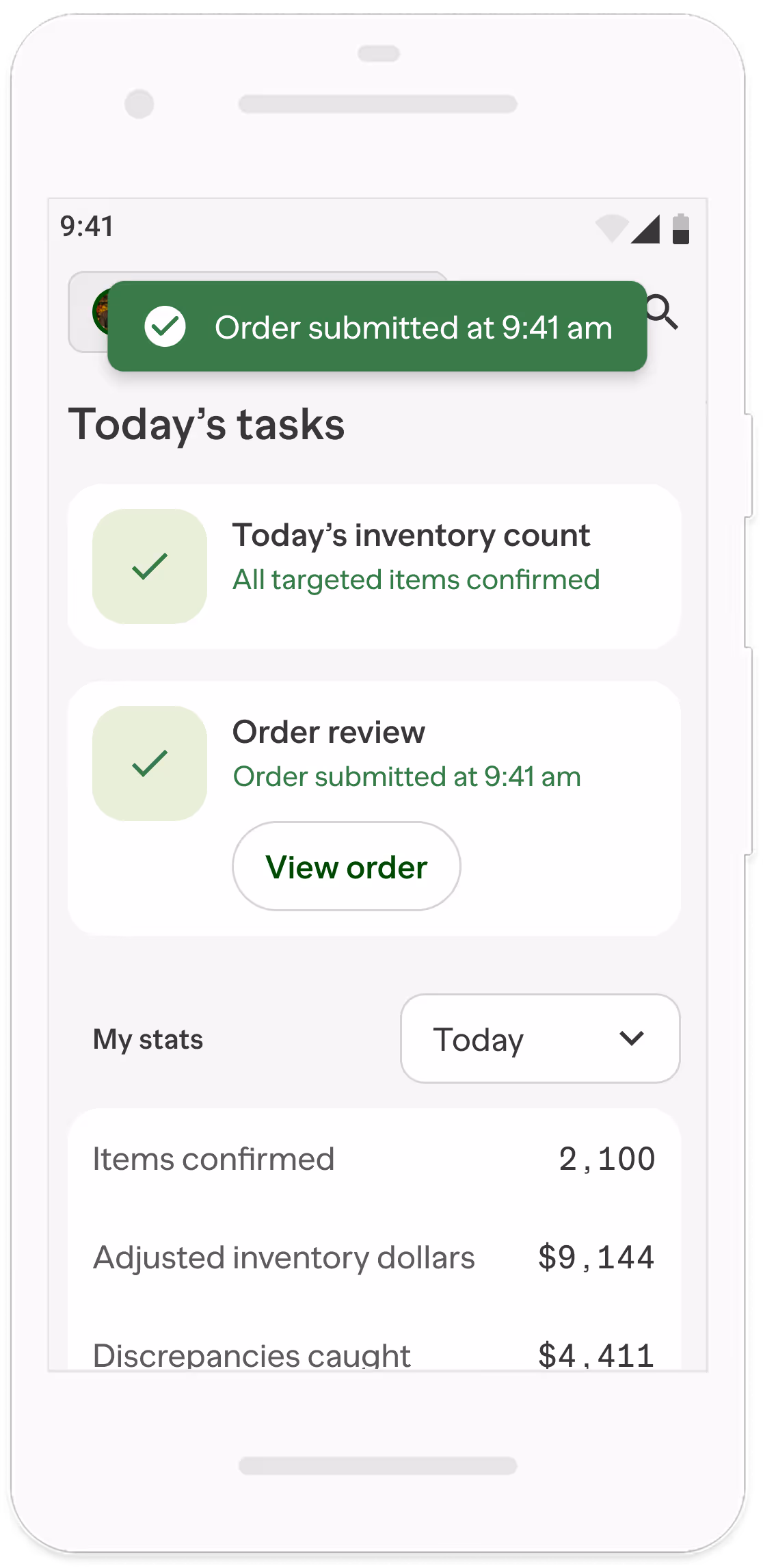Toggle Today's inventory count task complete

pyautogui.click(x=149, y=566)
